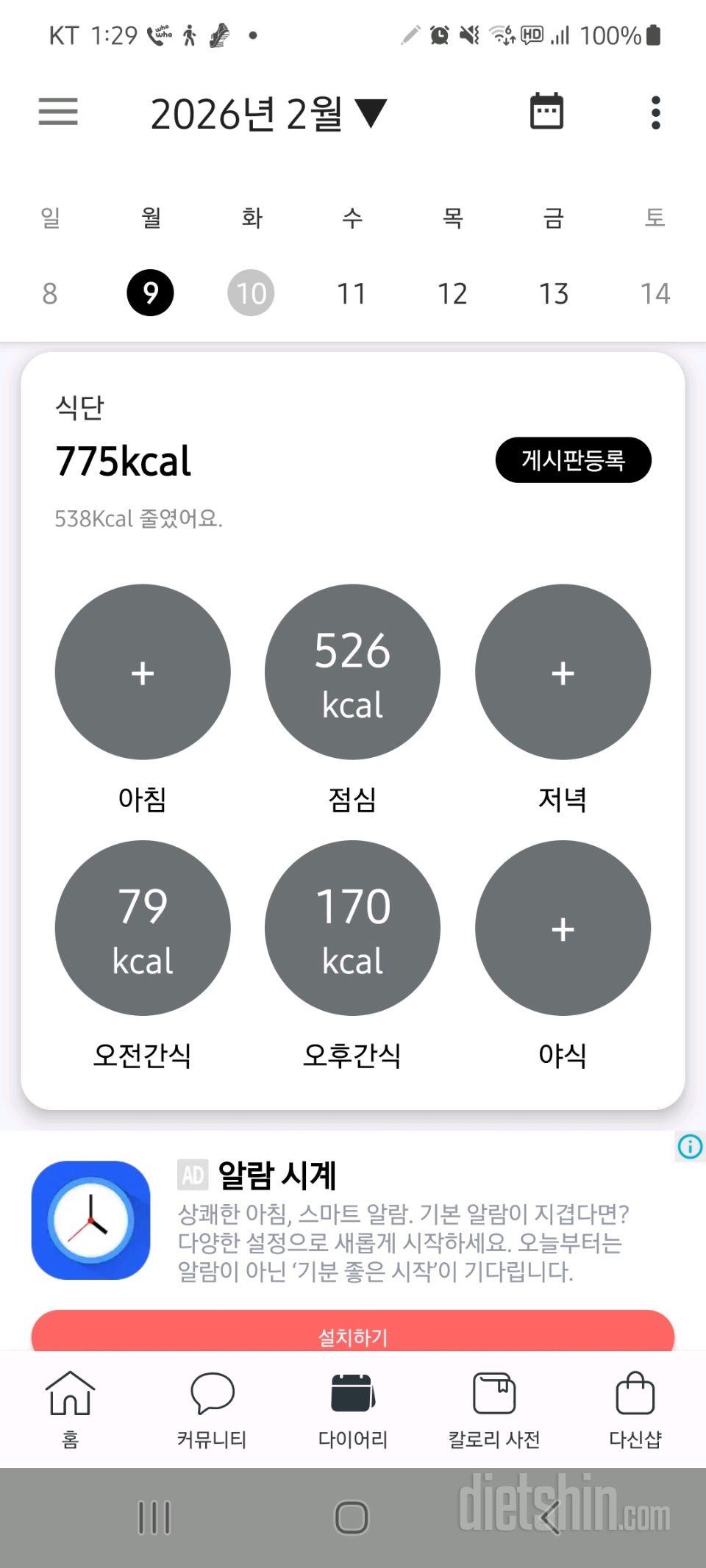Viewport: 706px width, 1568px height.
Task: Open the 526 kcal lunch entry
Action: tap(352, 671)
